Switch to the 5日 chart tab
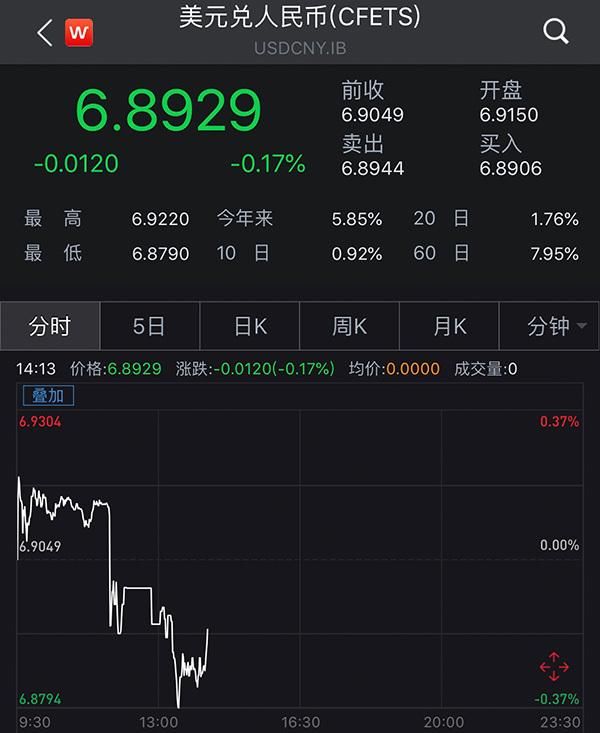This screenshot has height=733, width=600. [149, 326]
